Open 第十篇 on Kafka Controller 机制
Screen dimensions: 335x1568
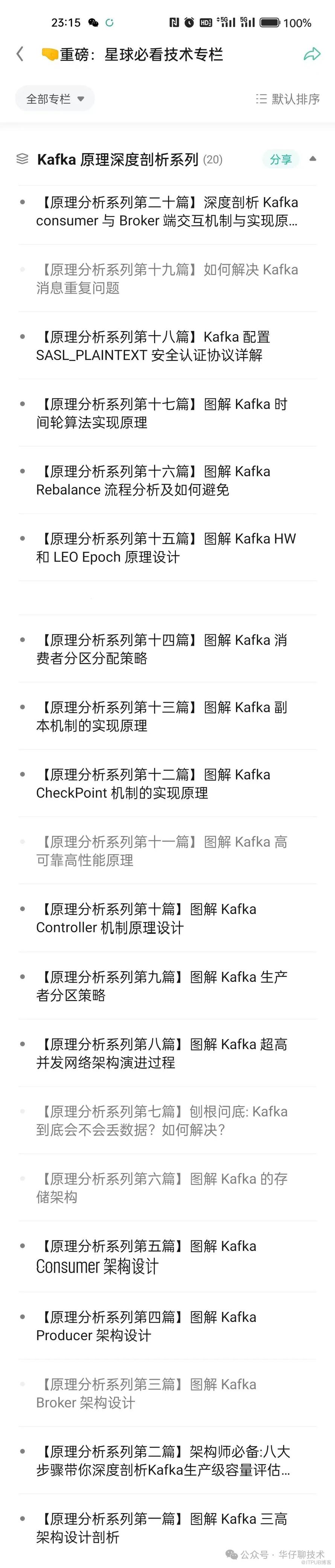point(146,918)
